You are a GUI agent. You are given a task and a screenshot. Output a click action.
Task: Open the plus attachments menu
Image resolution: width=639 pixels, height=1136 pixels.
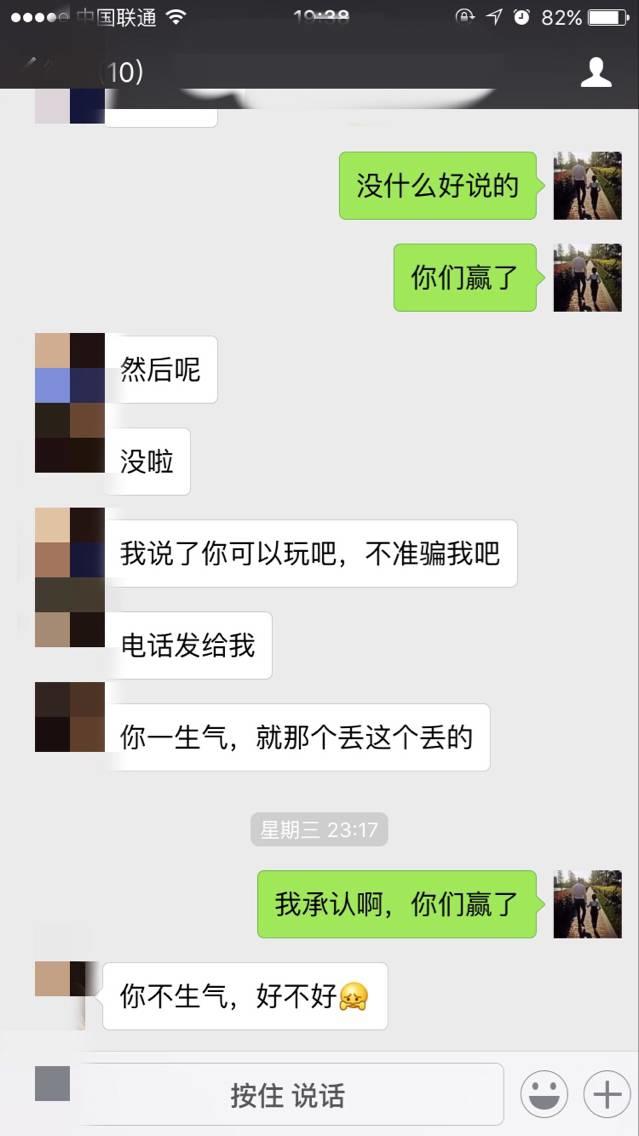[x=607, y=1095]
